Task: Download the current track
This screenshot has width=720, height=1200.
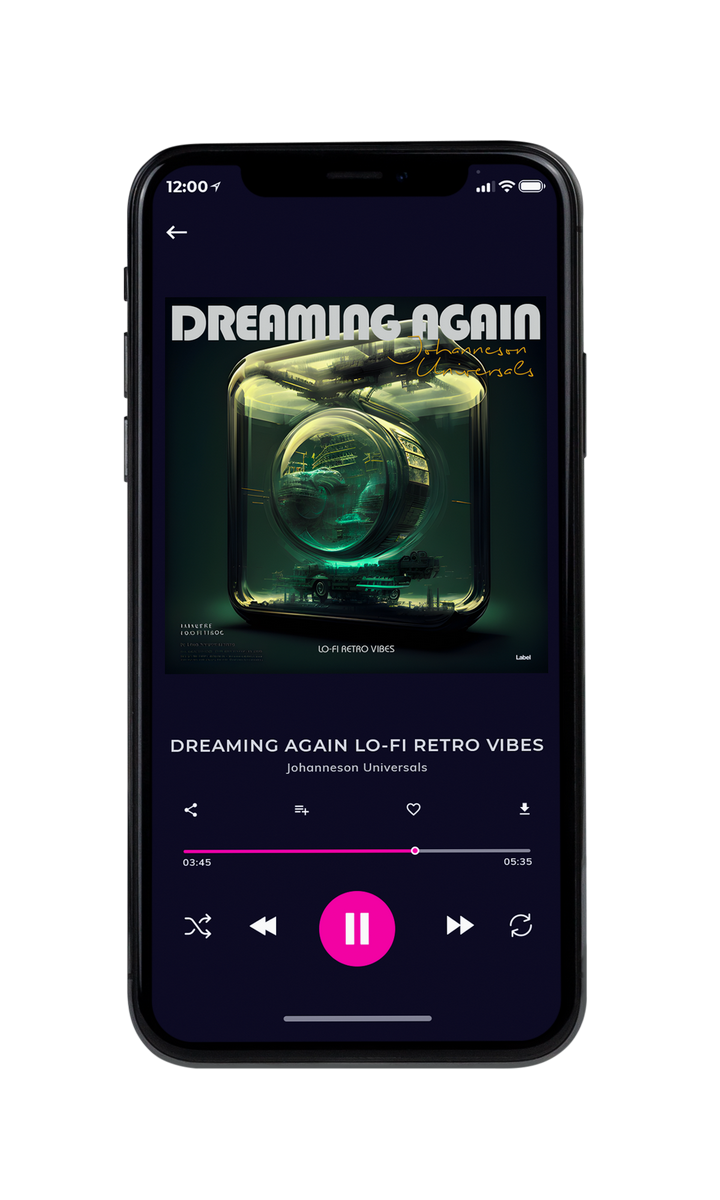Action: [524, 810]
